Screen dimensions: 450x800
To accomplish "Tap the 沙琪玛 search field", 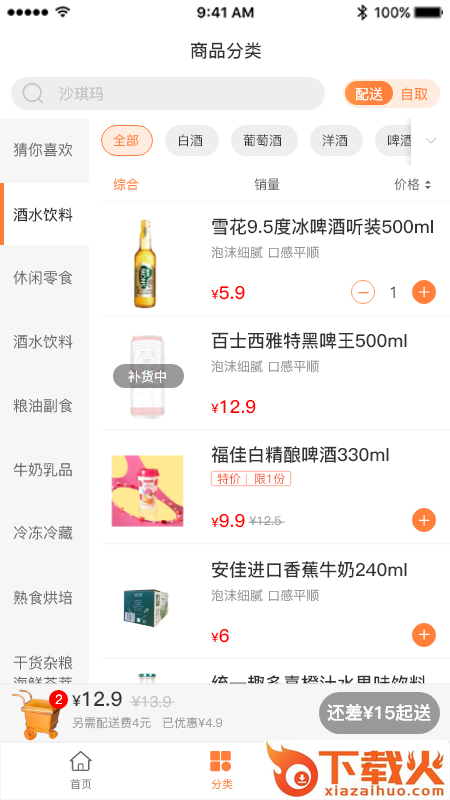I will [x=168, y=94].
